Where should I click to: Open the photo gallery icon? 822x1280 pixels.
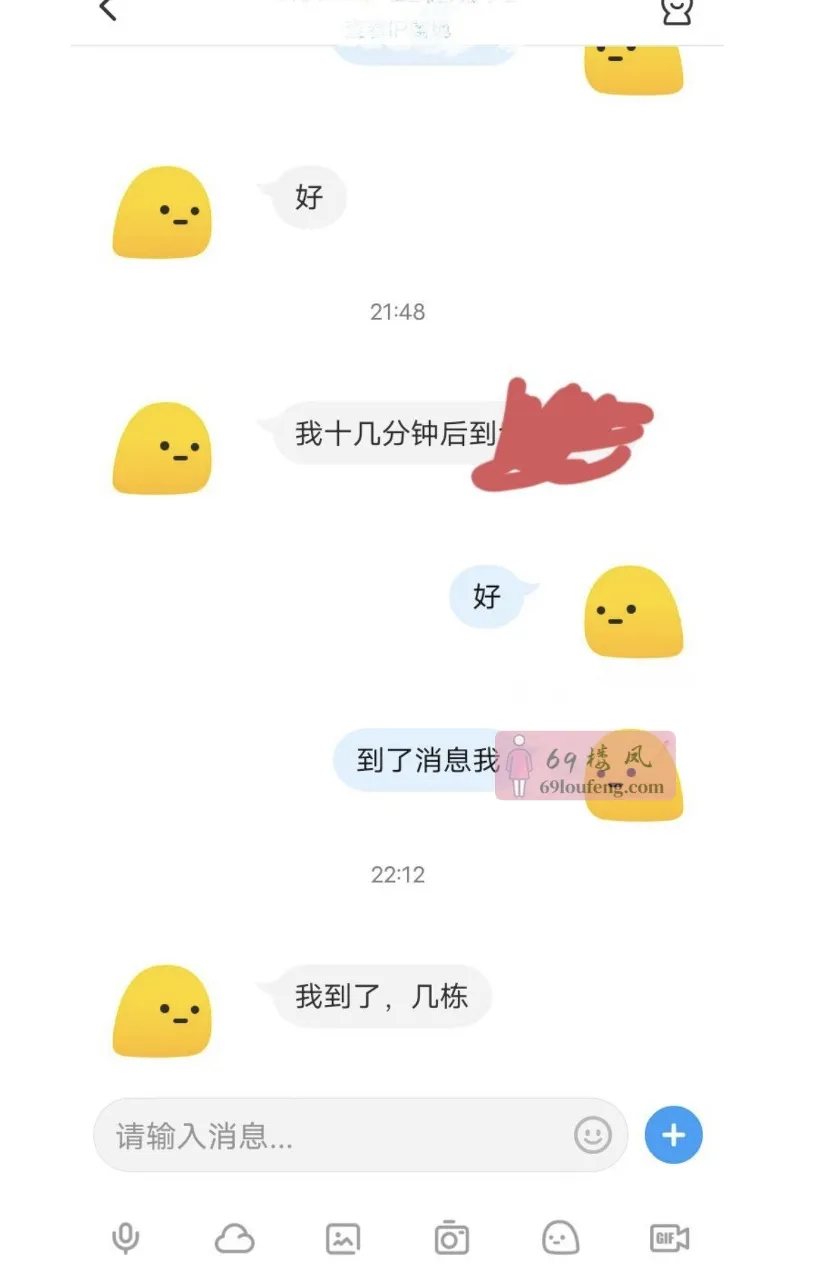[x=342, y=1236]
